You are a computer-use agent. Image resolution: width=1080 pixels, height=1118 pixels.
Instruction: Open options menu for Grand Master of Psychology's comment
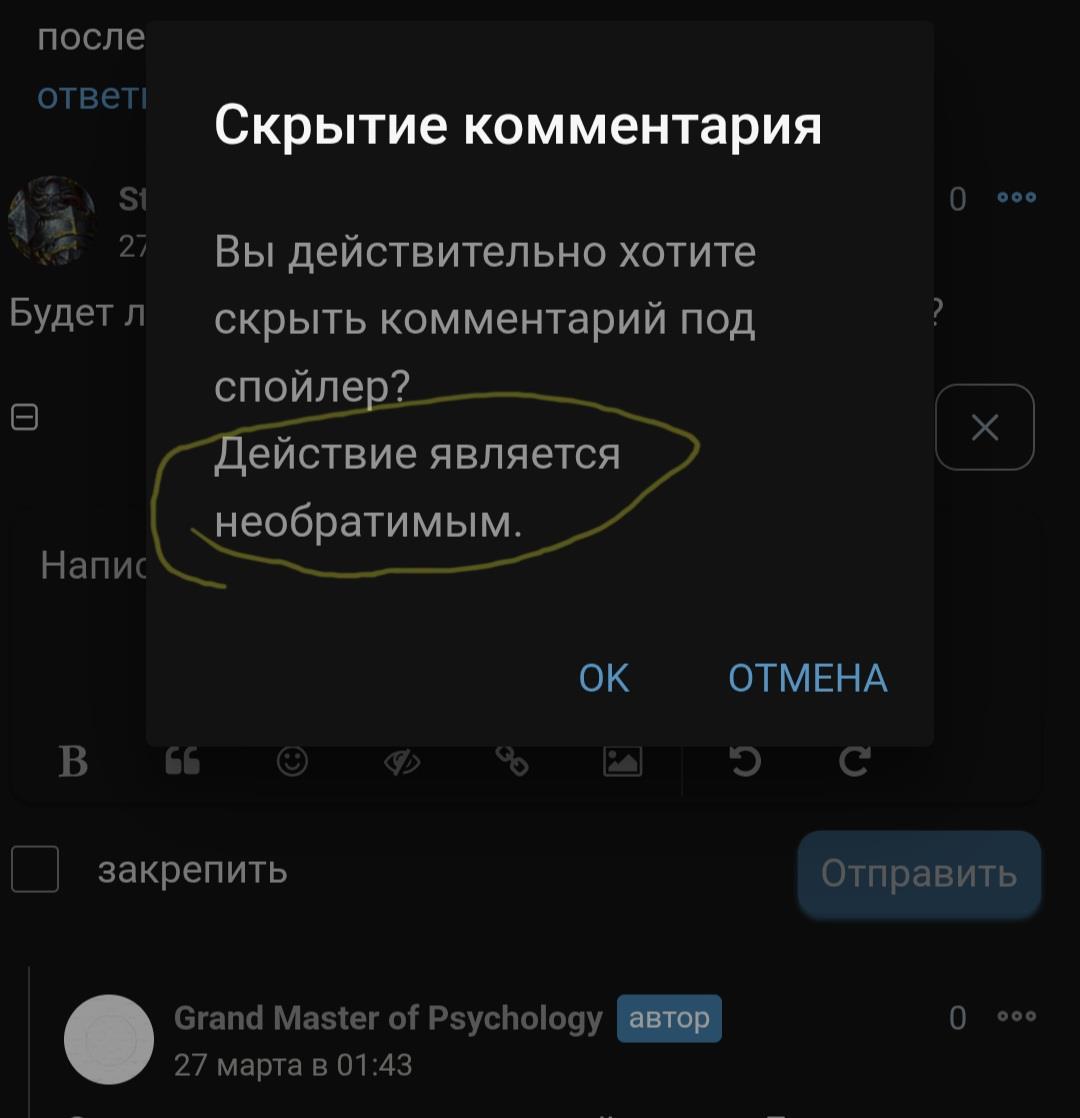(x=1017, y=1017)
